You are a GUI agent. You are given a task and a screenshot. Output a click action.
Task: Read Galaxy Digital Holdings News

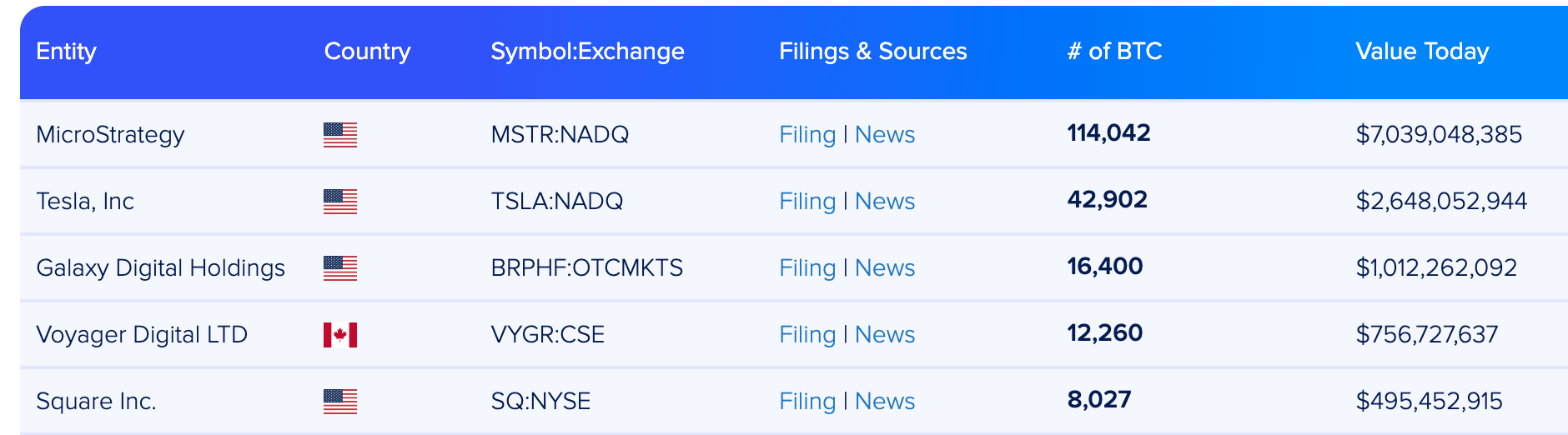click(x=884, y=267)
